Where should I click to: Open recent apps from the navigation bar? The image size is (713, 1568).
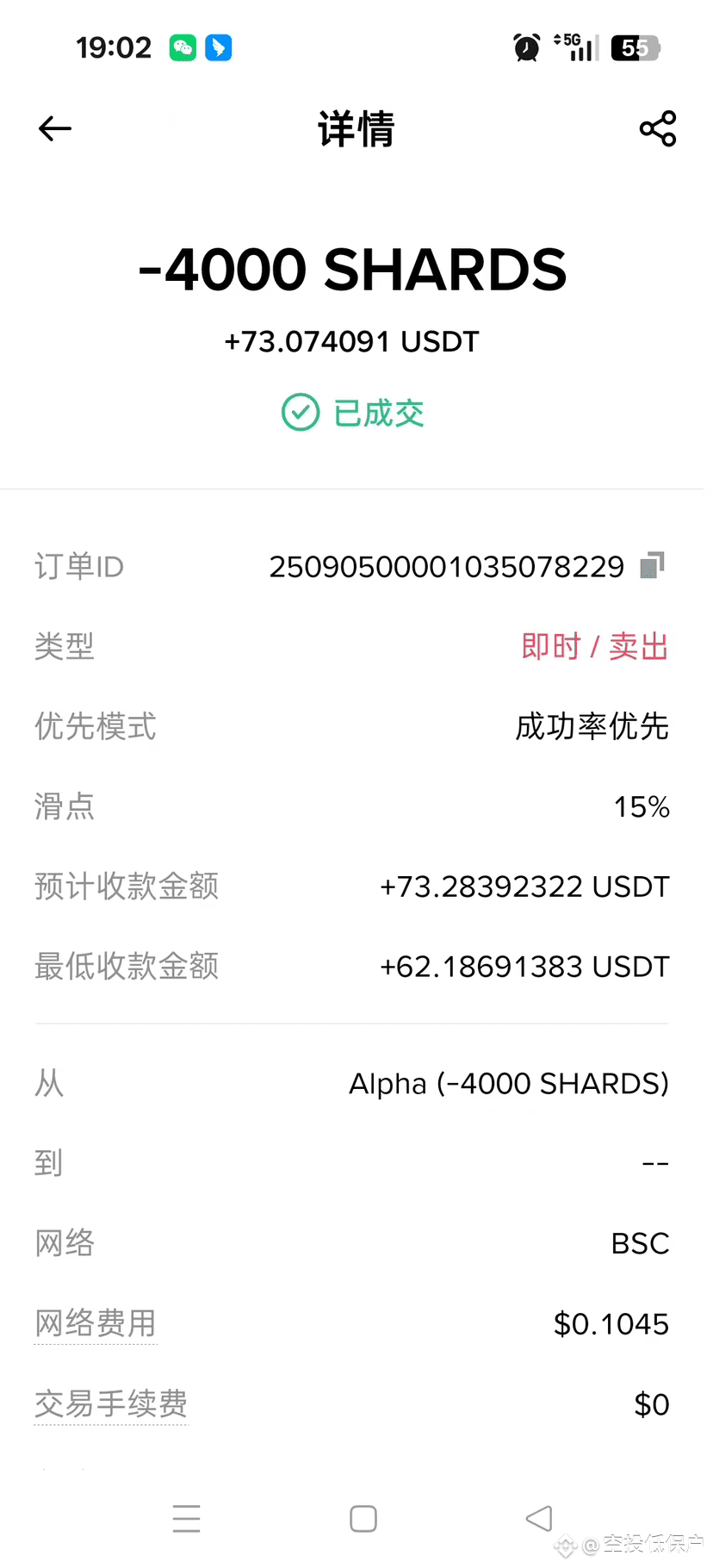click(x=186, y=1518)
